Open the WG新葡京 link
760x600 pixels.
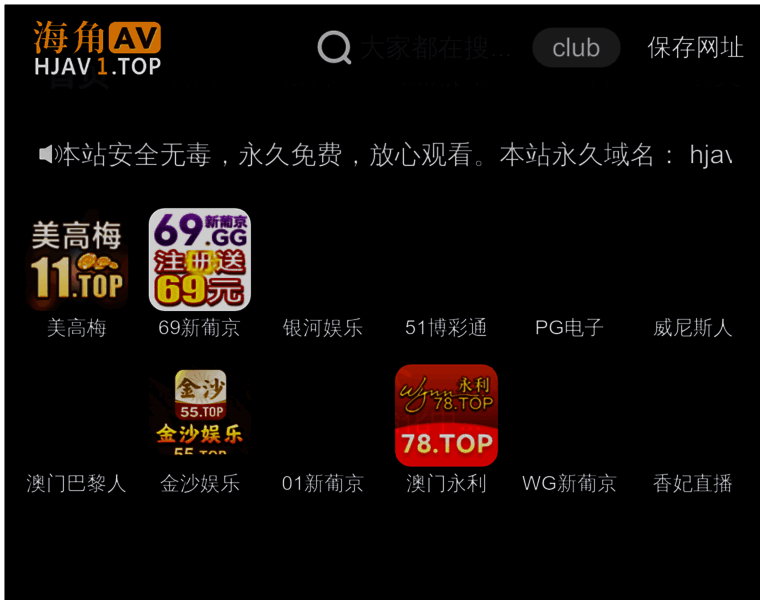coord(569,483)
